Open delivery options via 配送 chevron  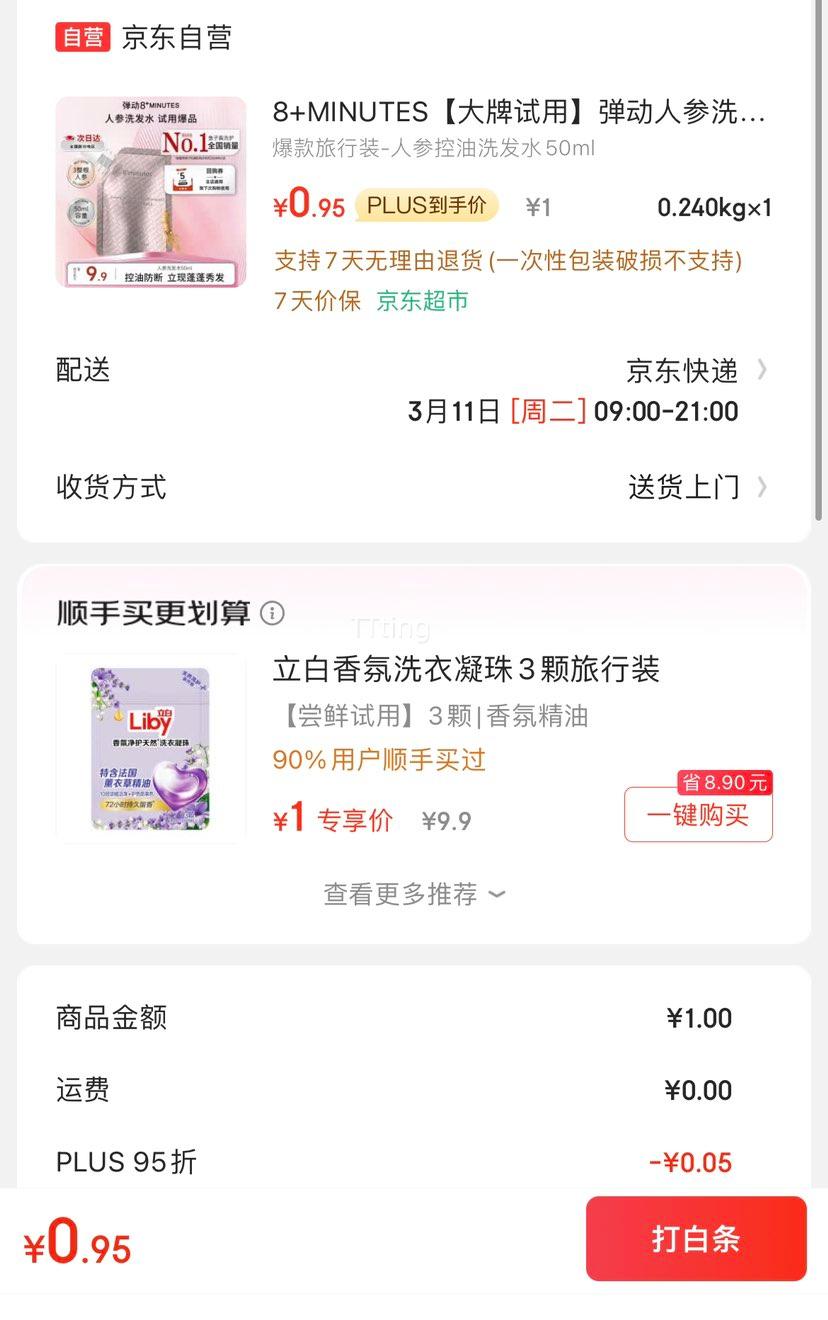coord(762,369)
